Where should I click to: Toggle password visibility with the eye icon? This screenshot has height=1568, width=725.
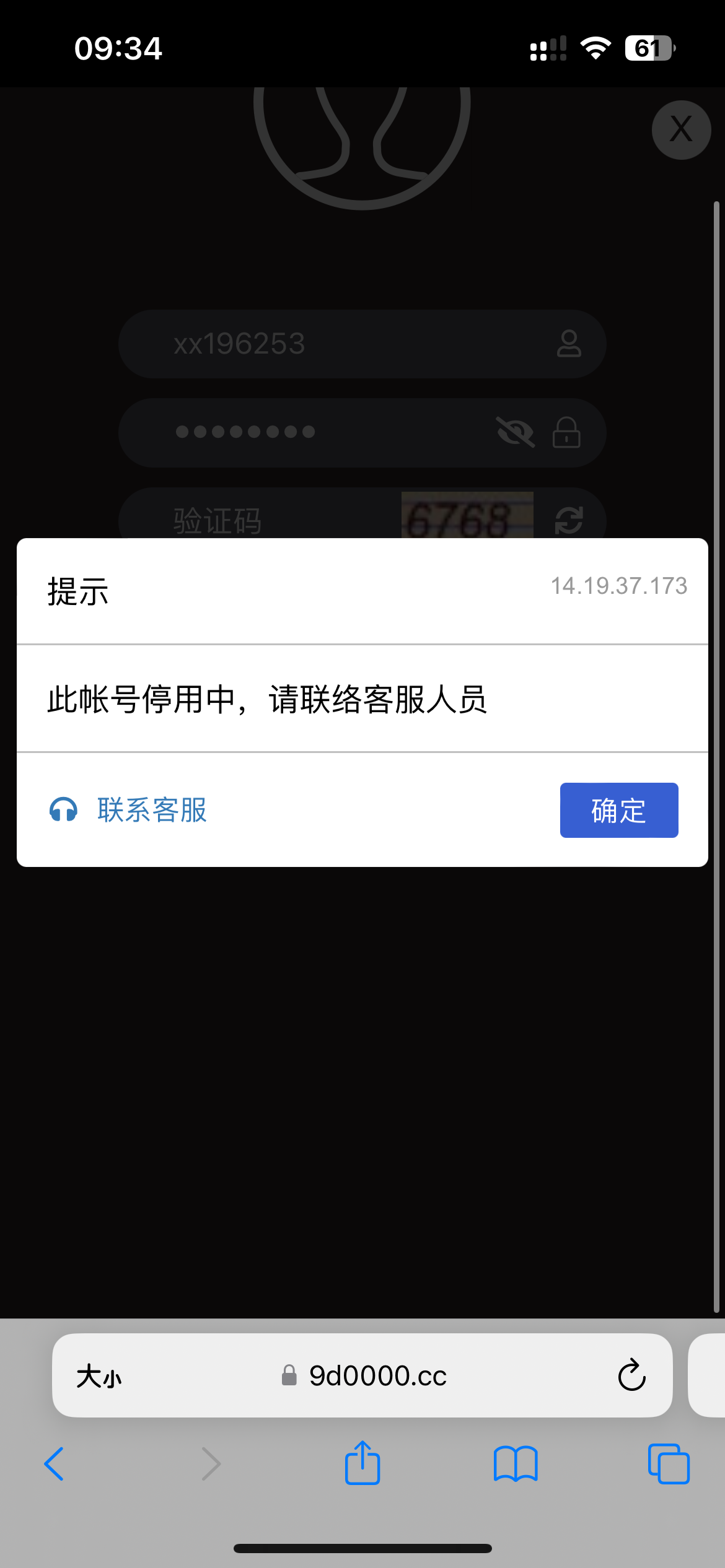(x=516, y=433)
